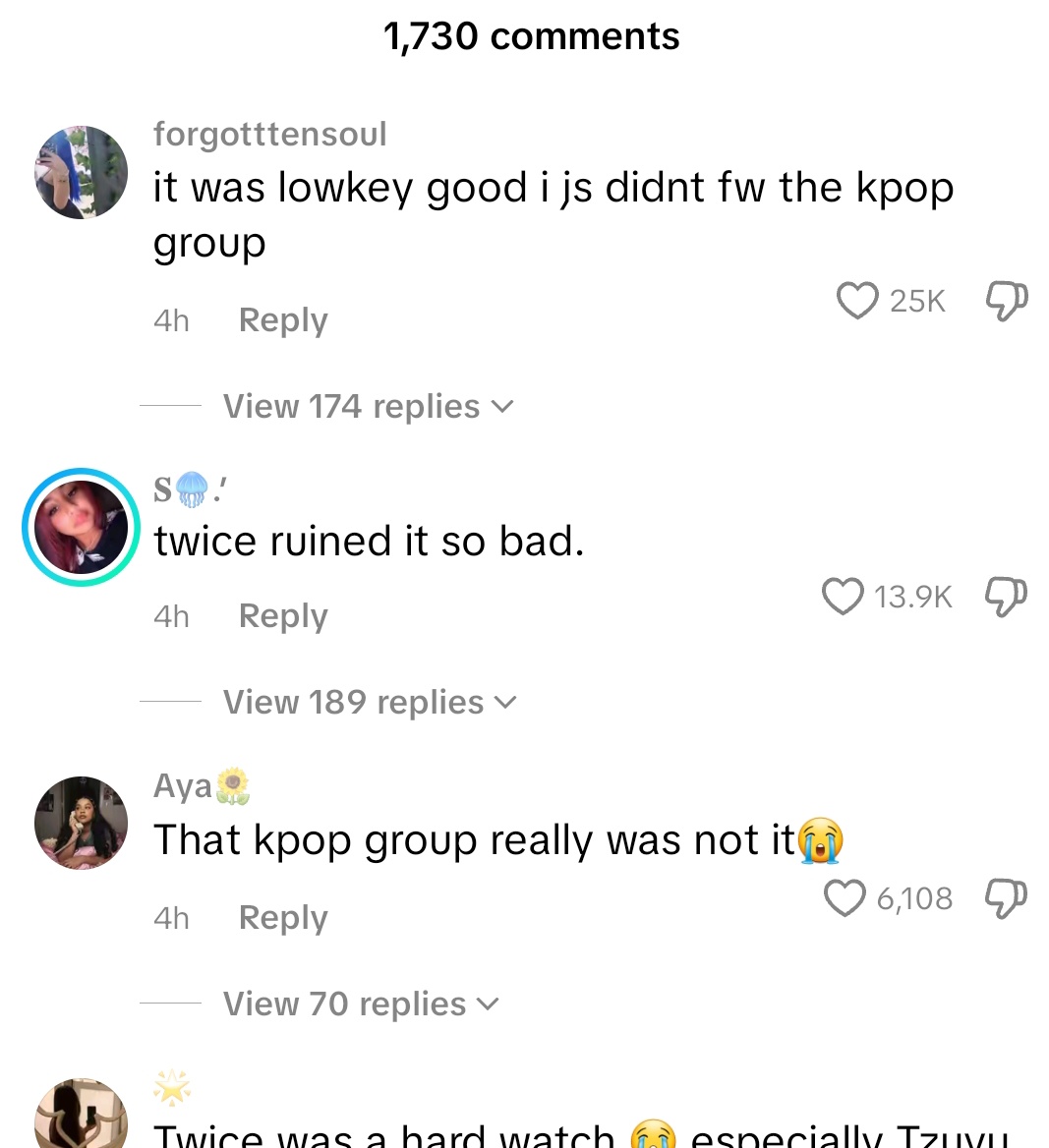The width and height of the screenshot is (1049, 1148).
Task: Dislike Aya's comment
Action: tap(1007, 898)
